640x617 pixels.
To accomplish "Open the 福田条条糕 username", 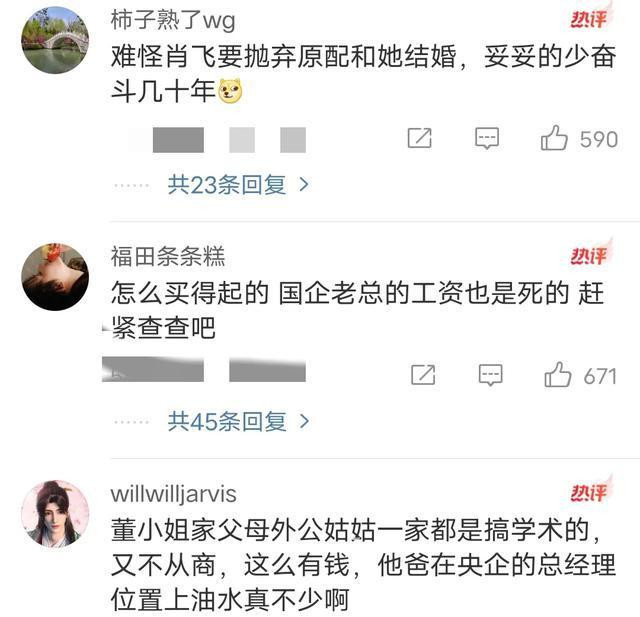I will point(167,257).
